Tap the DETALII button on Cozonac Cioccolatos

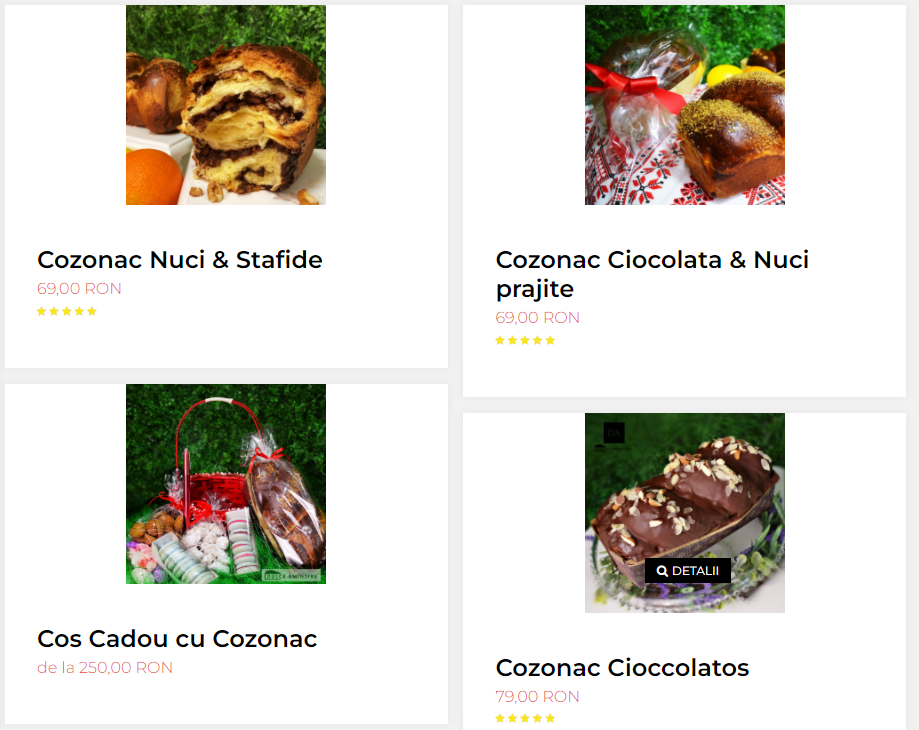click(688, 571)
